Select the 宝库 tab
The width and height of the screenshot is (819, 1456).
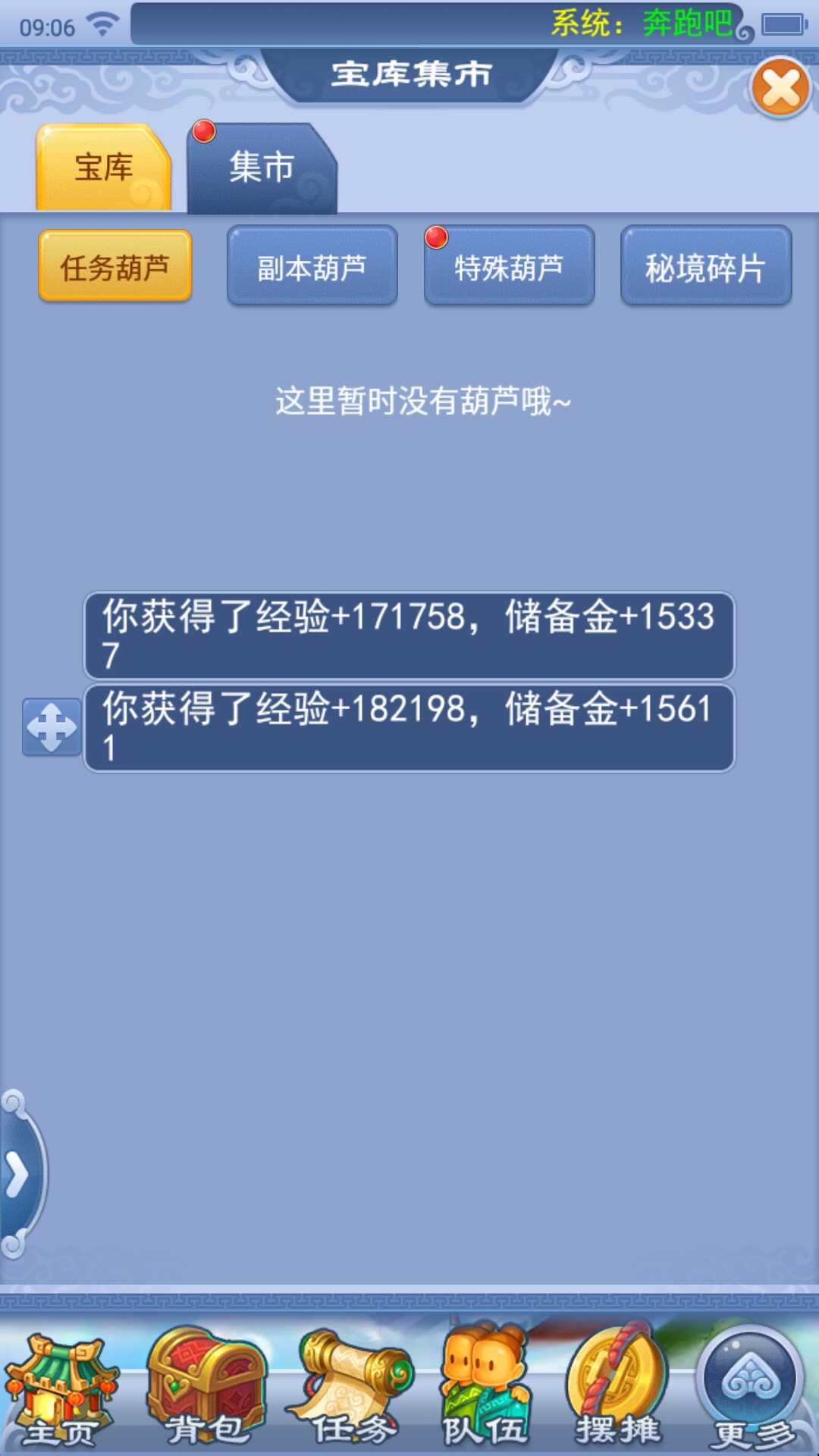104,168
